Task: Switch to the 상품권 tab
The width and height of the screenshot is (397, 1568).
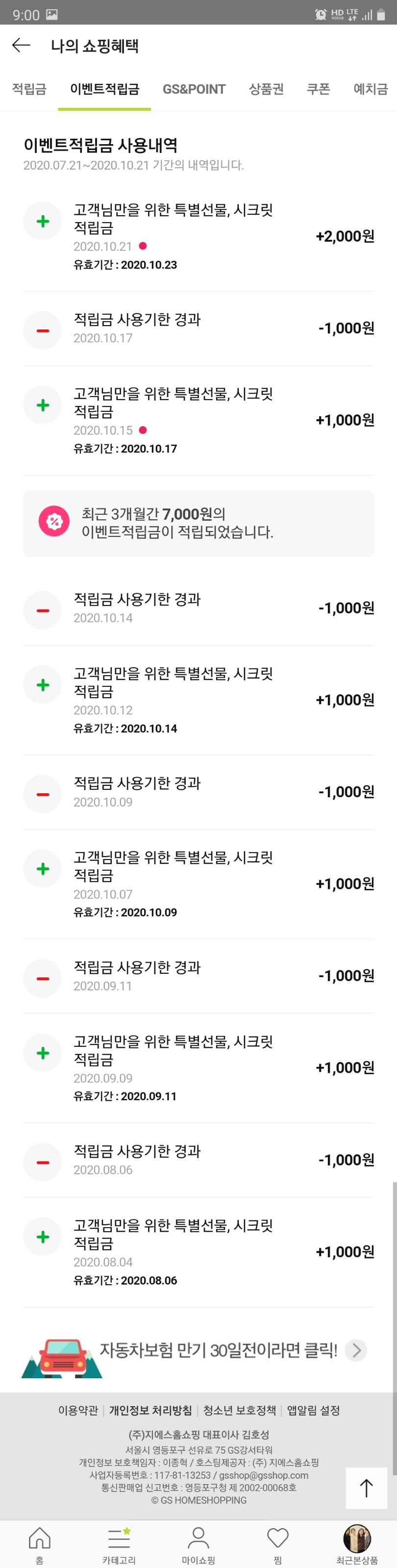Action: pyautogui.click(x=266, y=89)
